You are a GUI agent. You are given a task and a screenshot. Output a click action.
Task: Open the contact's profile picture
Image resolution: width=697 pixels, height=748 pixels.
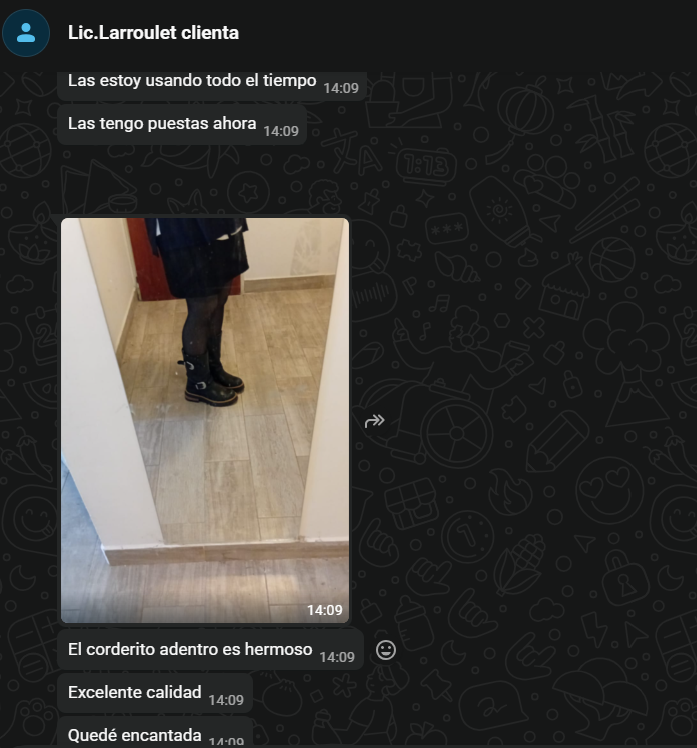[x=26, y=33]
